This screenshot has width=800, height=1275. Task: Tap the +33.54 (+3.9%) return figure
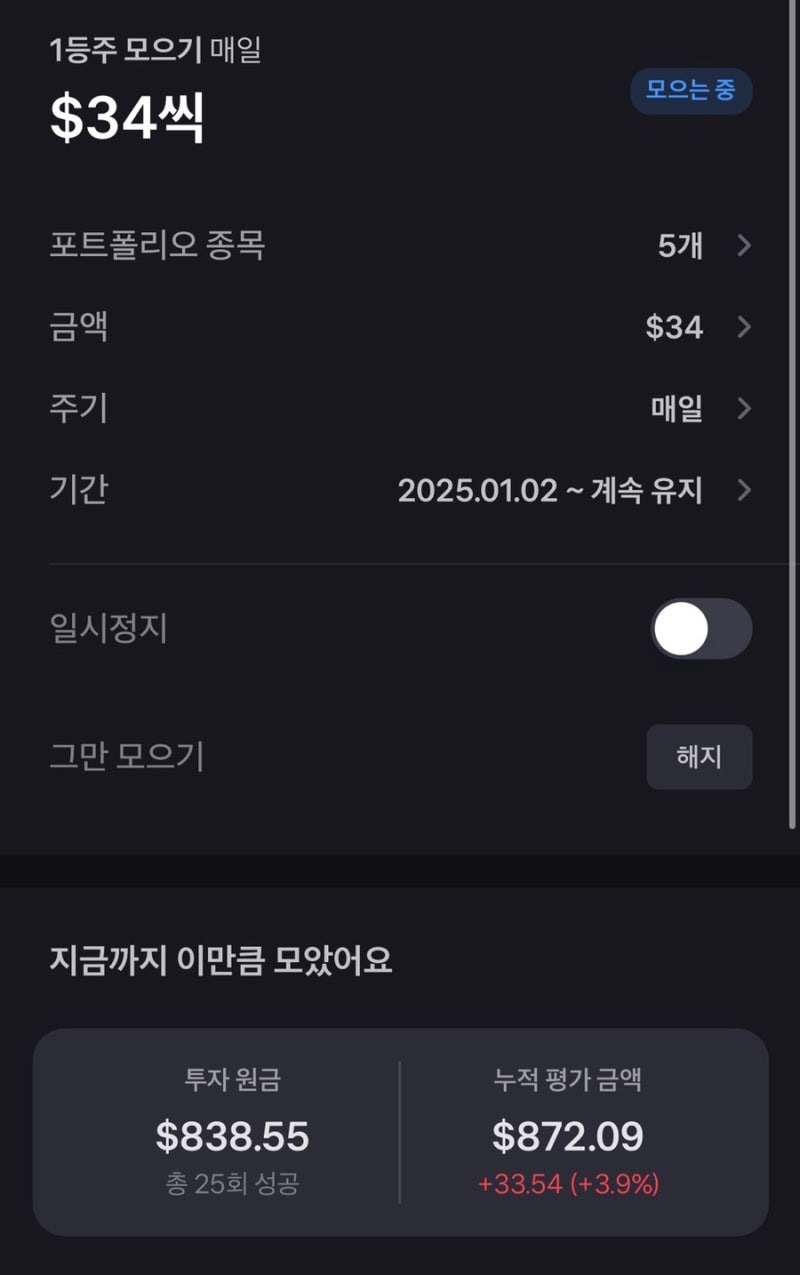coord(567,1183)
